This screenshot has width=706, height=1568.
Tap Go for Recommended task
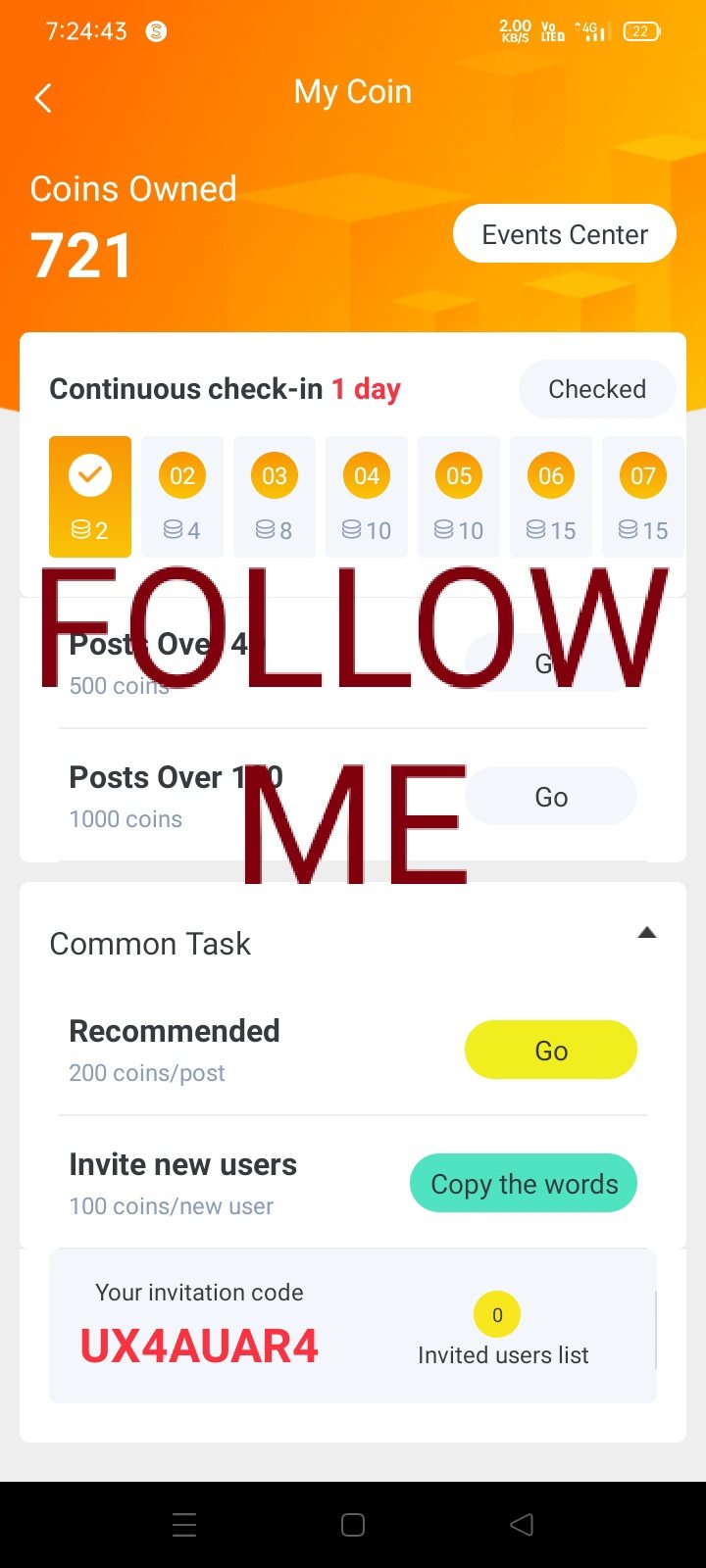point(550,1051)
